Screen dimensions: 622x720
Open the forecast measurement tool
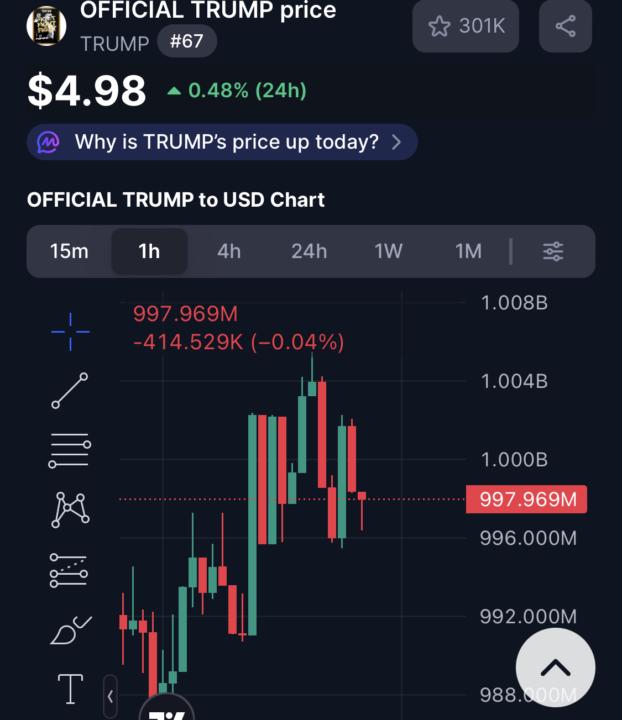pos(70,570)
